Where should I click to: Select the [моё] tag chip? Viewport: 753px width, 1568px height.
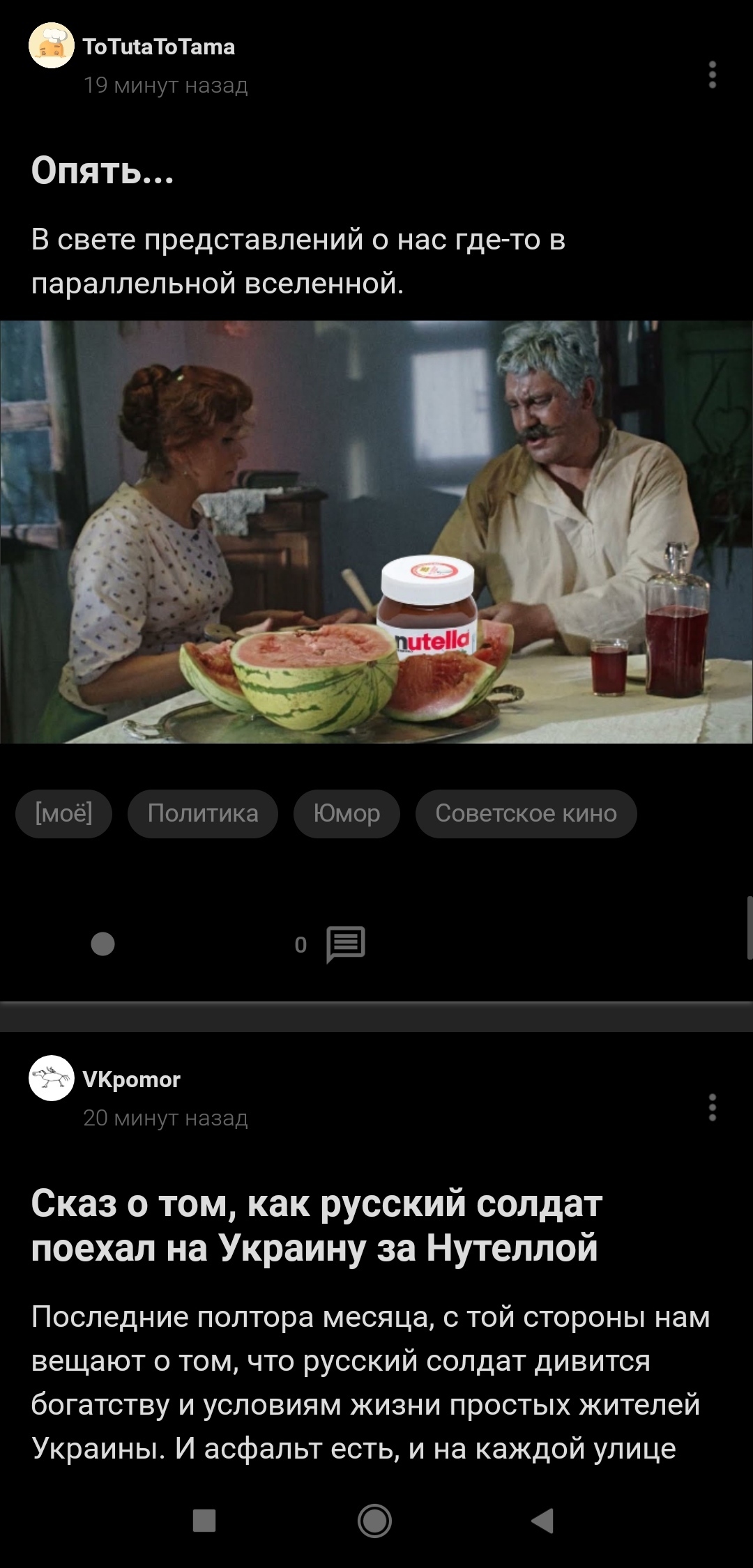63,813
